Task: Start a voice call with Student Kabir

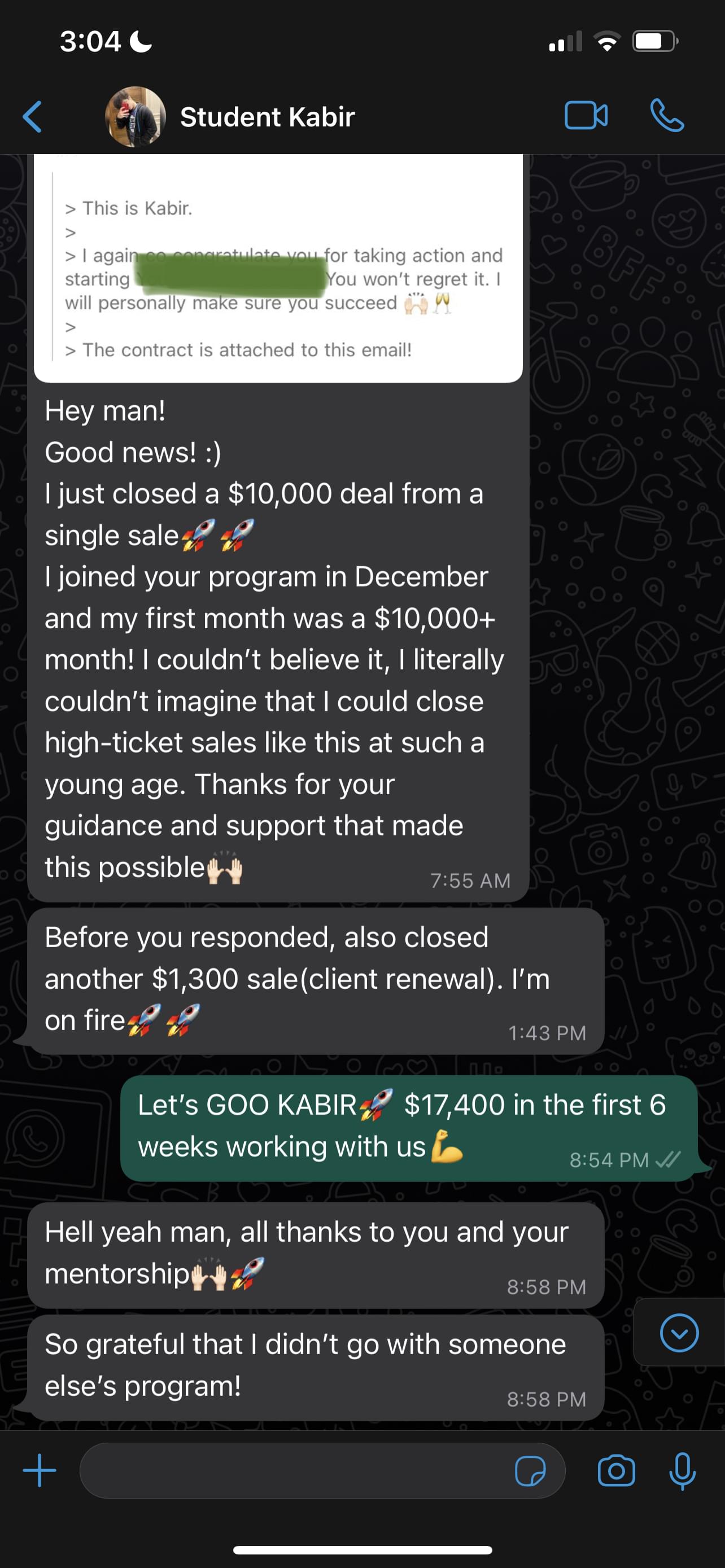Action: [667, 116]
